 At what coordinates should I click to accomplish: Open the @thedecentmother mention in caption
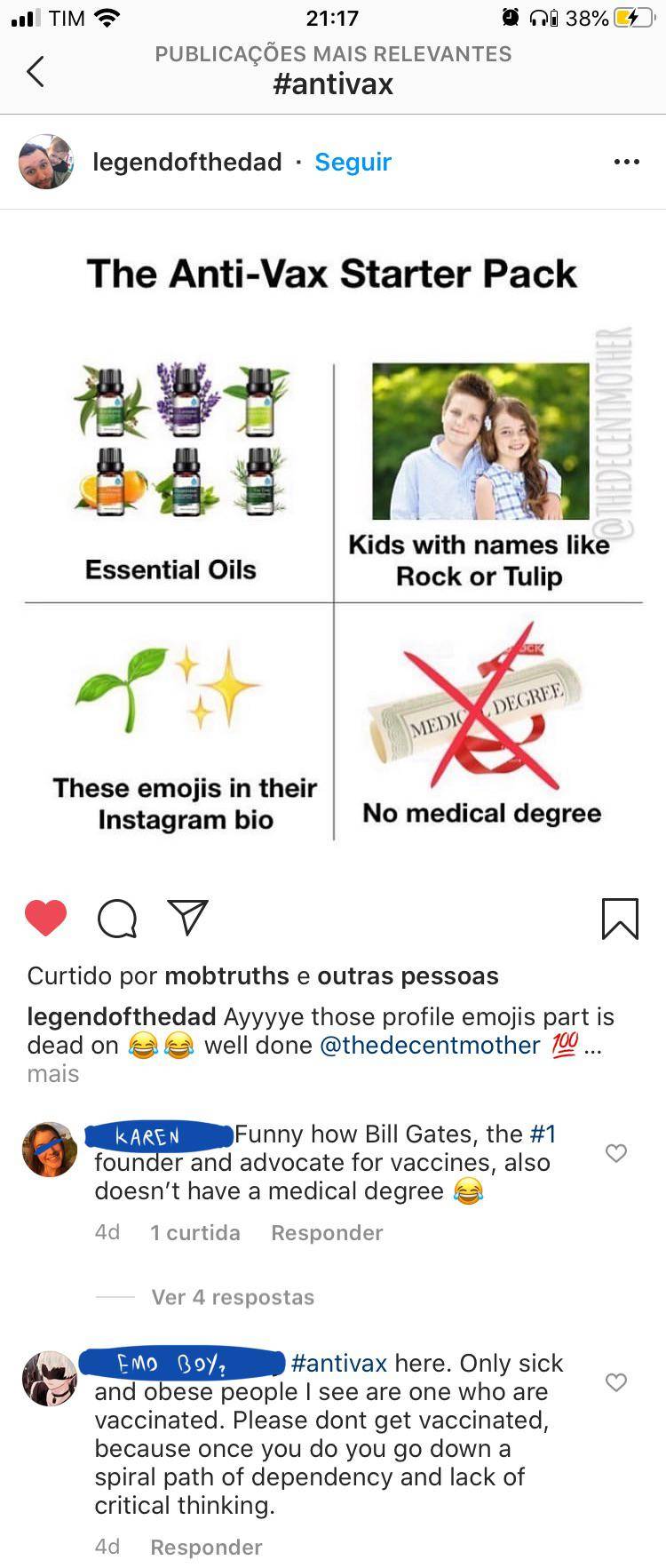click(429, 1045)
